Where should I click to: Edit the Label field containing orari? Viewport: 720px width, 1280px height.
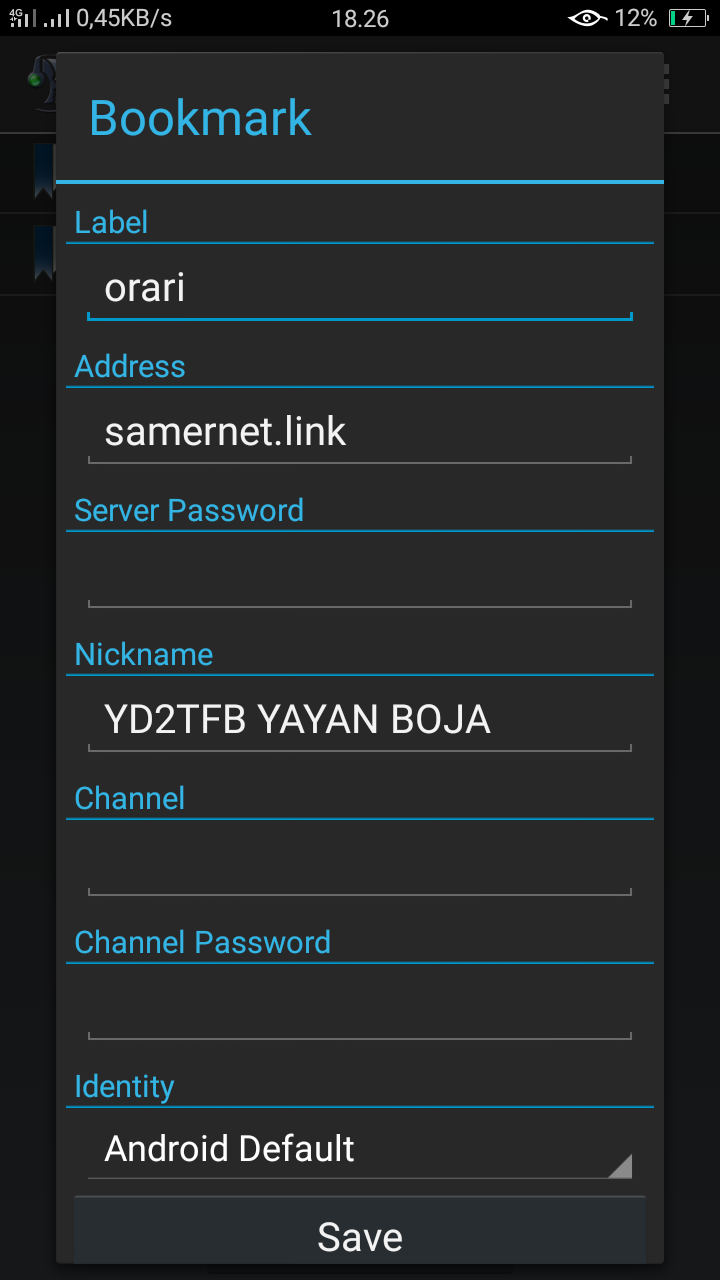[360, 290]
